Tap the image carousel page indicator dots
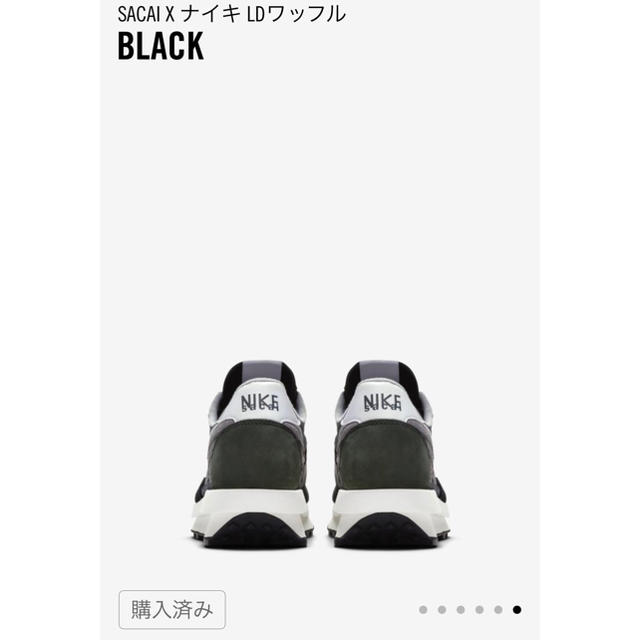The height and width of the screenshot is (640, 640). [470, 609]
